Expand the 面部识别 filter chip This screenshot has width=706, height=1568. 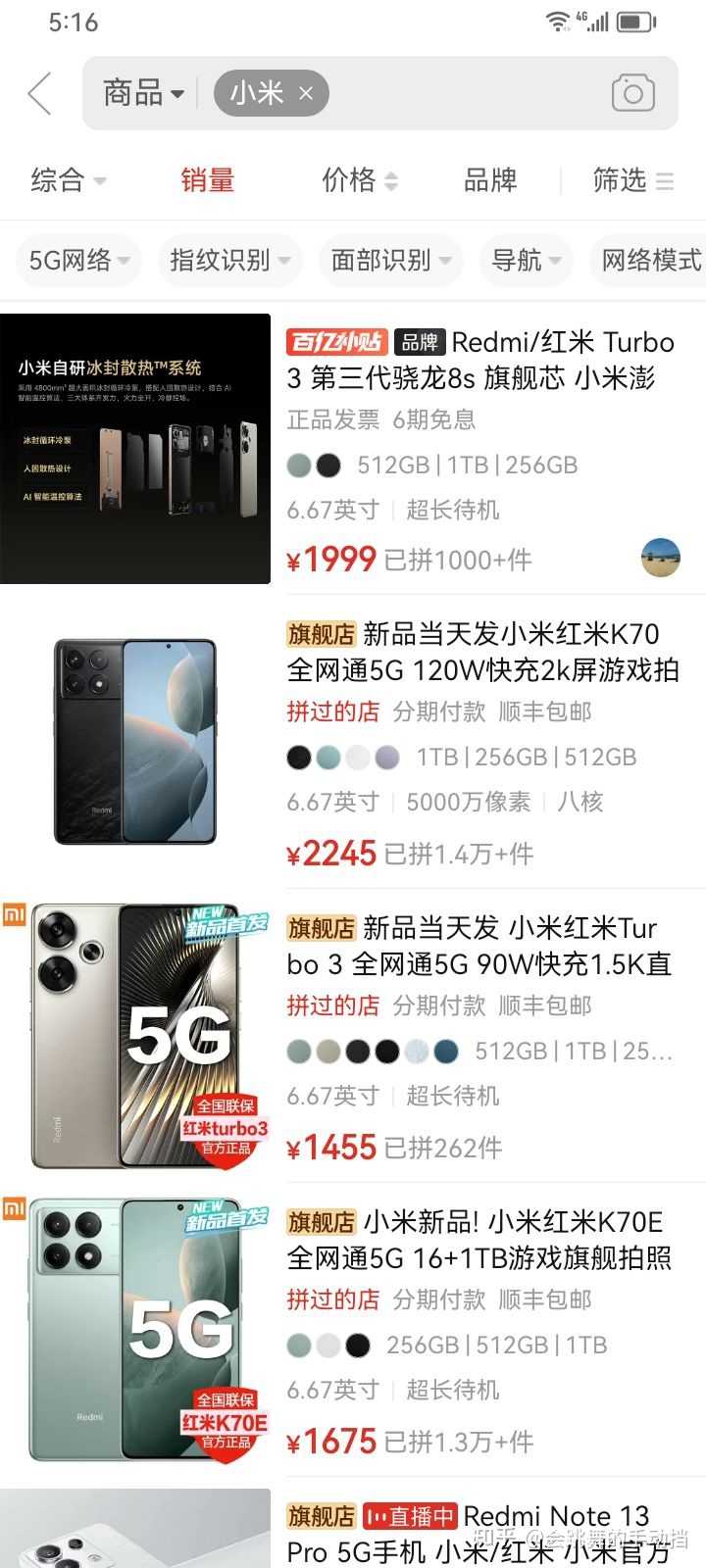coord(390,260)
